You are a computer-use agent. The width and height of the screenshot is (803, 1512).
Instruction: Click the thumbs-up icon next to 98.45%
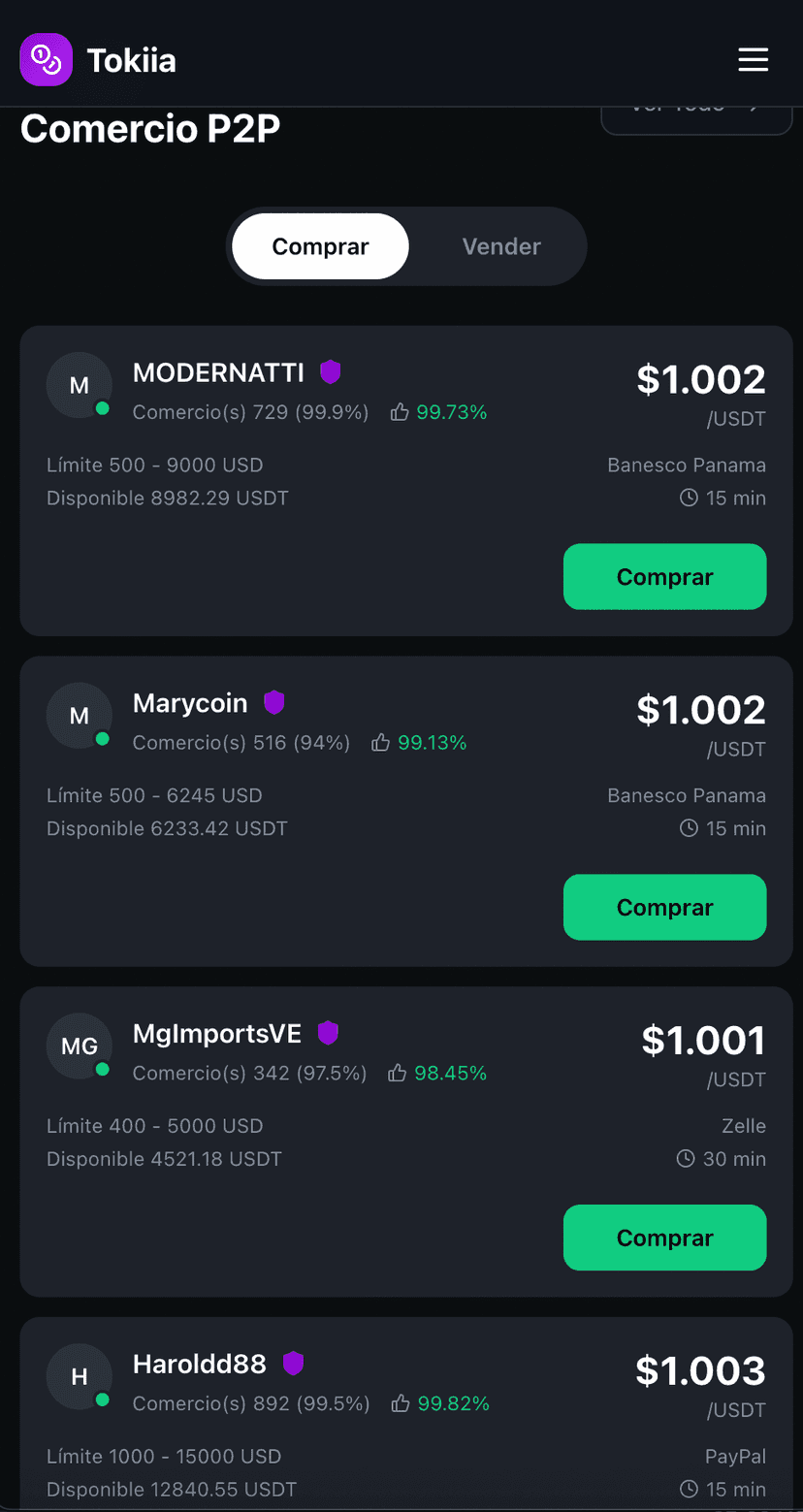pos(397,1073)
